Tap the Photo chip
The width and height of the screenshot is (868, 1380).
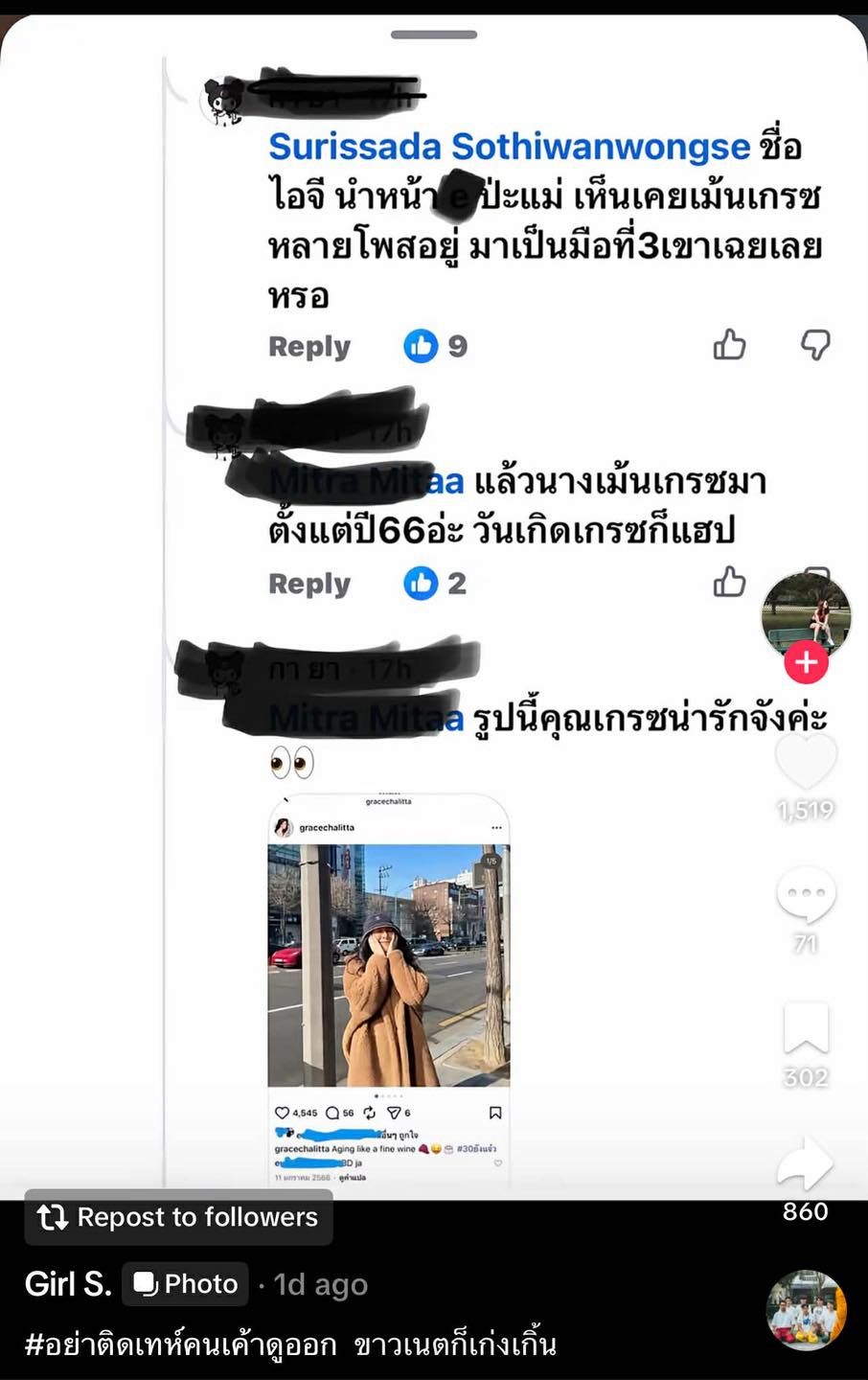pos(186,1284)
